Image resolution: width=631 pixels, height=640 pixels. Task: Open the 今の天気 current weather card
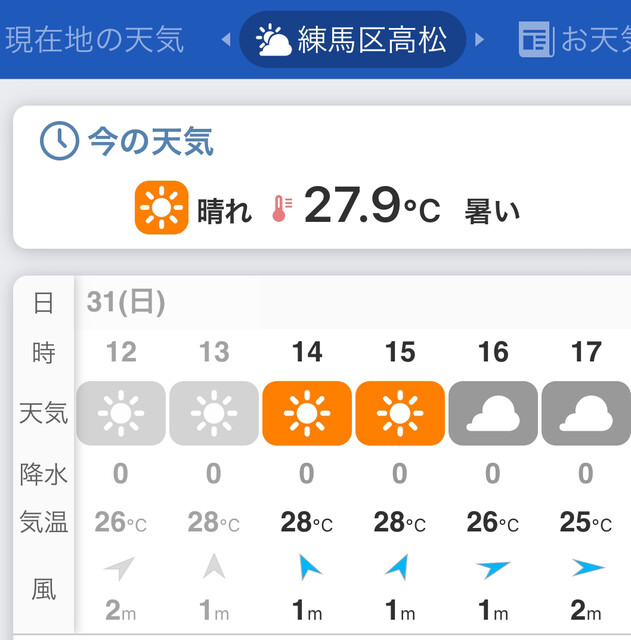click(x=321, y=177)
